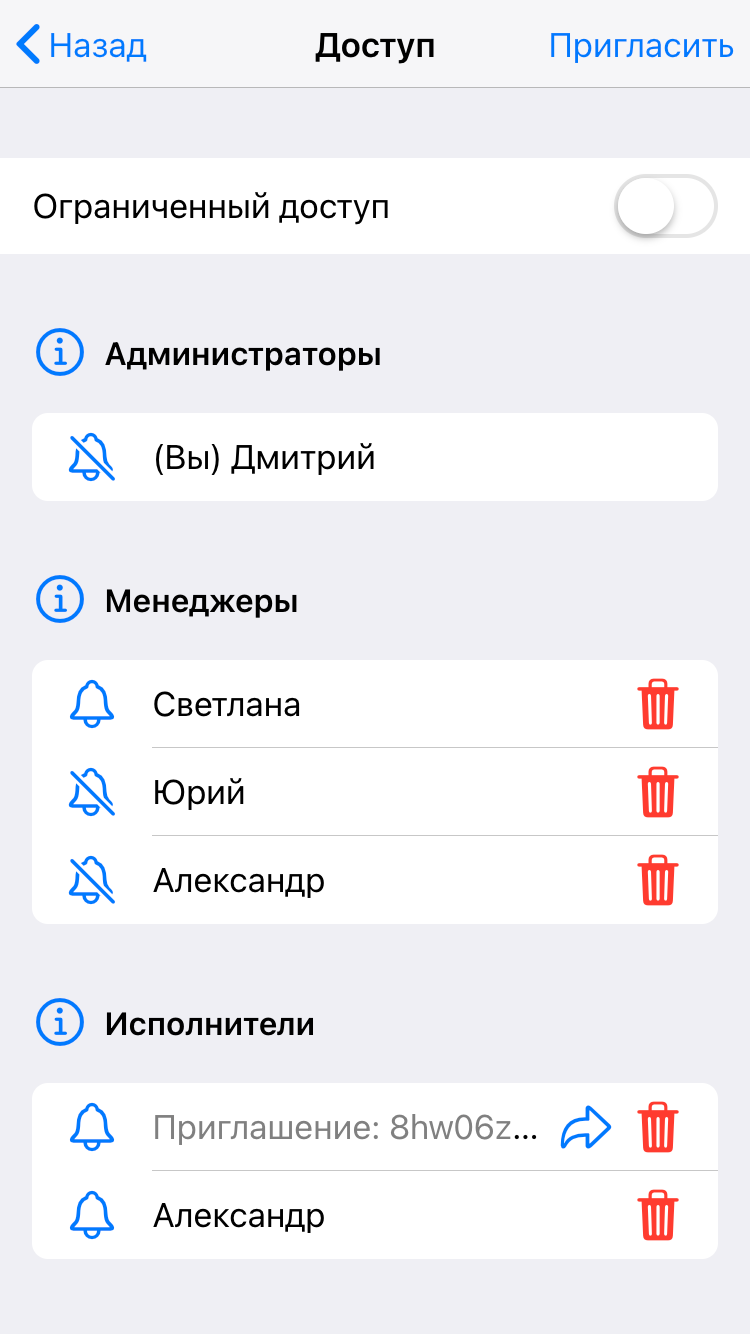Viewport: 750px width, 1334px height.
Task: Mute notifications bell for Светлана
Action: [91, 704]
